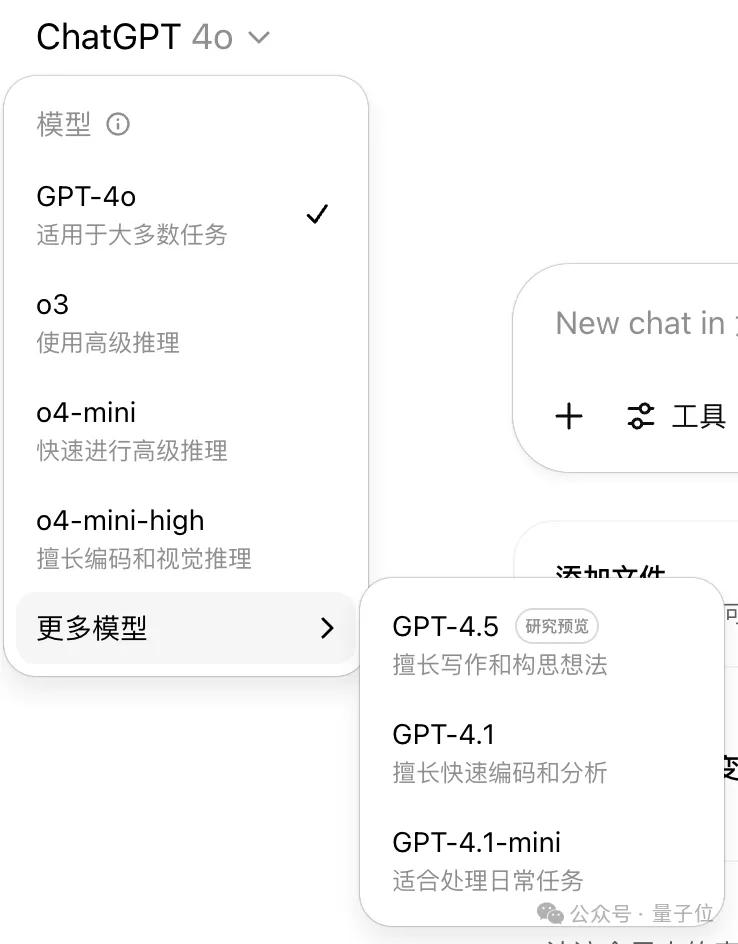Switch to the o3 model
Image resolution: width=738 pixels, height=944 pixels.
pos(185,322)
